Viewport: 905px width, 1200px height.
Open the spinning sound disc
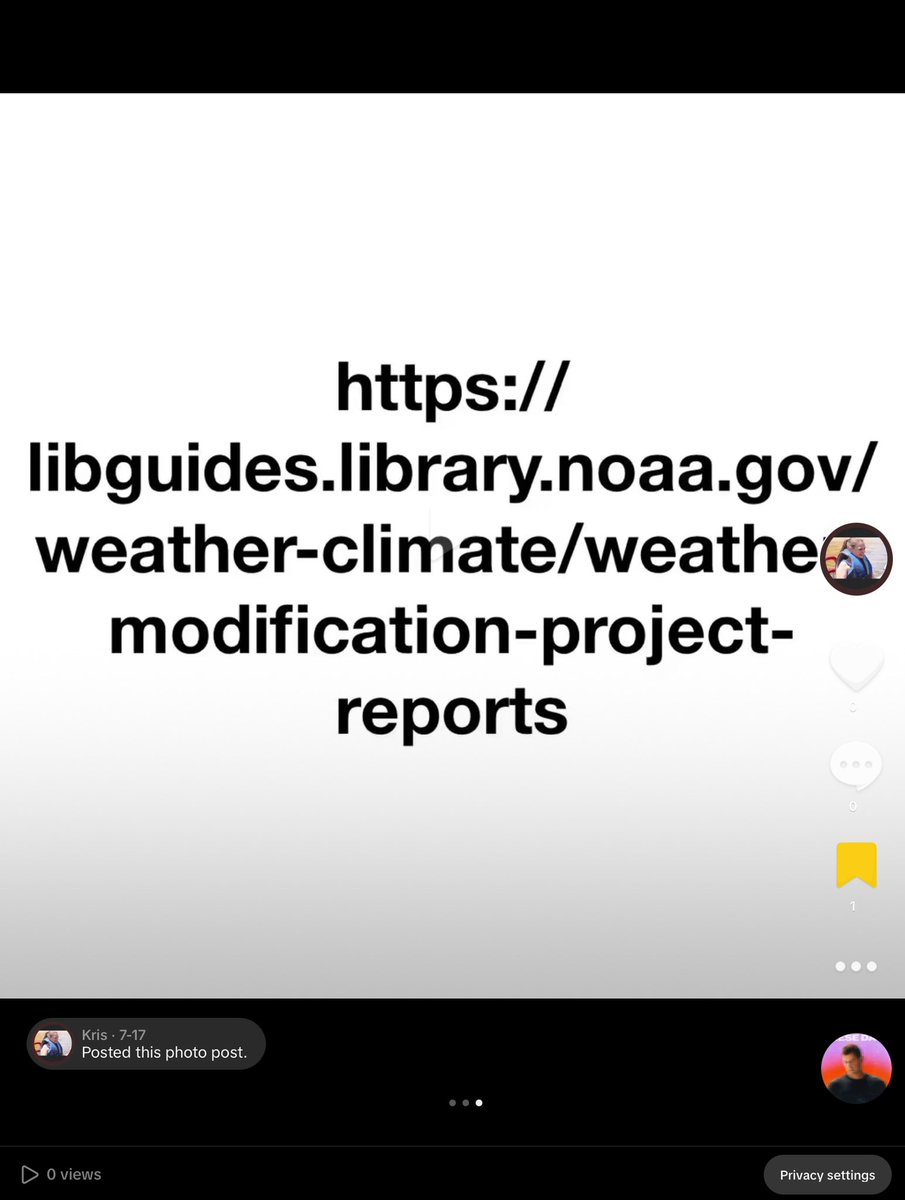pos(856,1068)
